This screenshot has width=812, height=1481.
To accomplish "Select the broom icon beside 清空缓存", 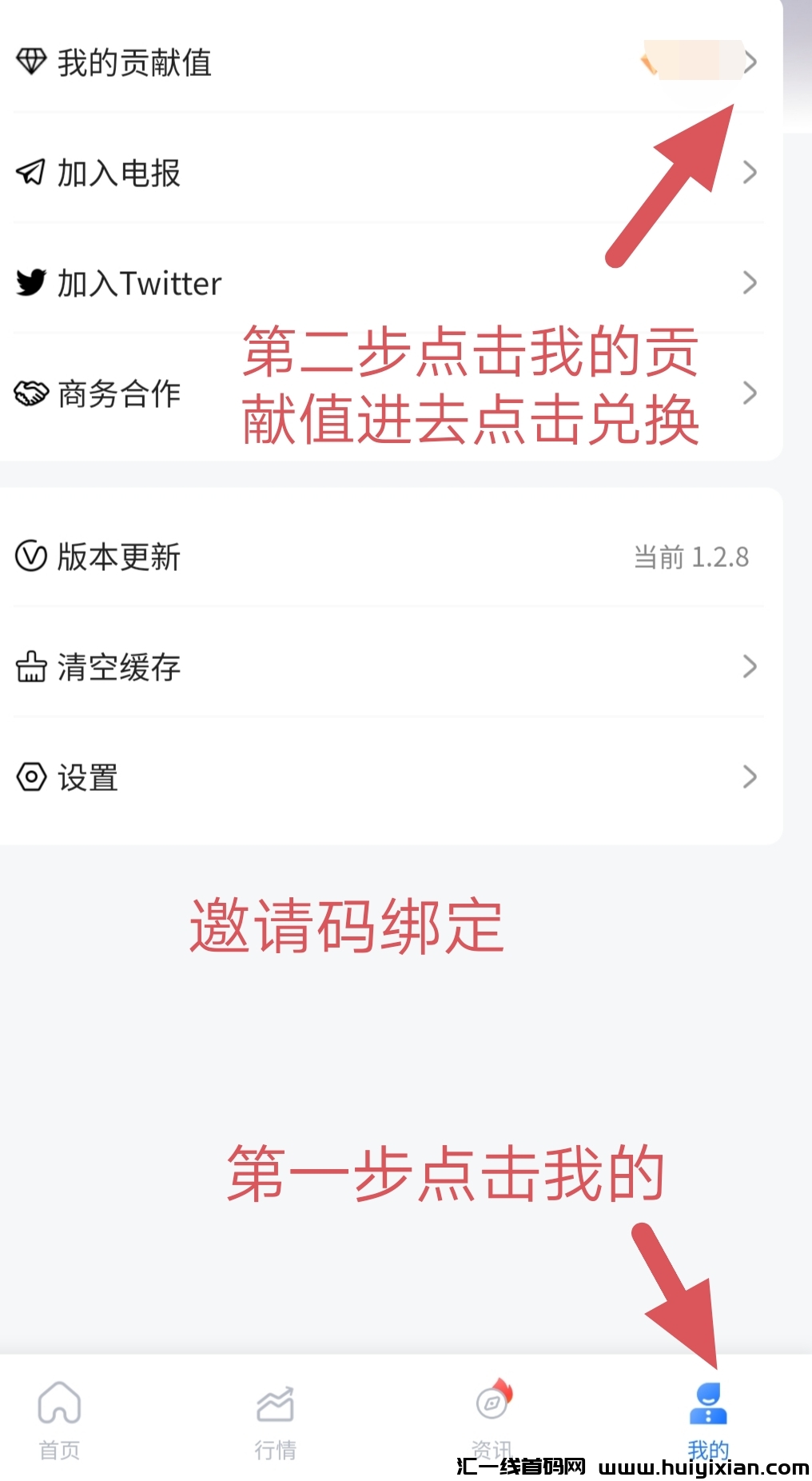I will (30, 666).
